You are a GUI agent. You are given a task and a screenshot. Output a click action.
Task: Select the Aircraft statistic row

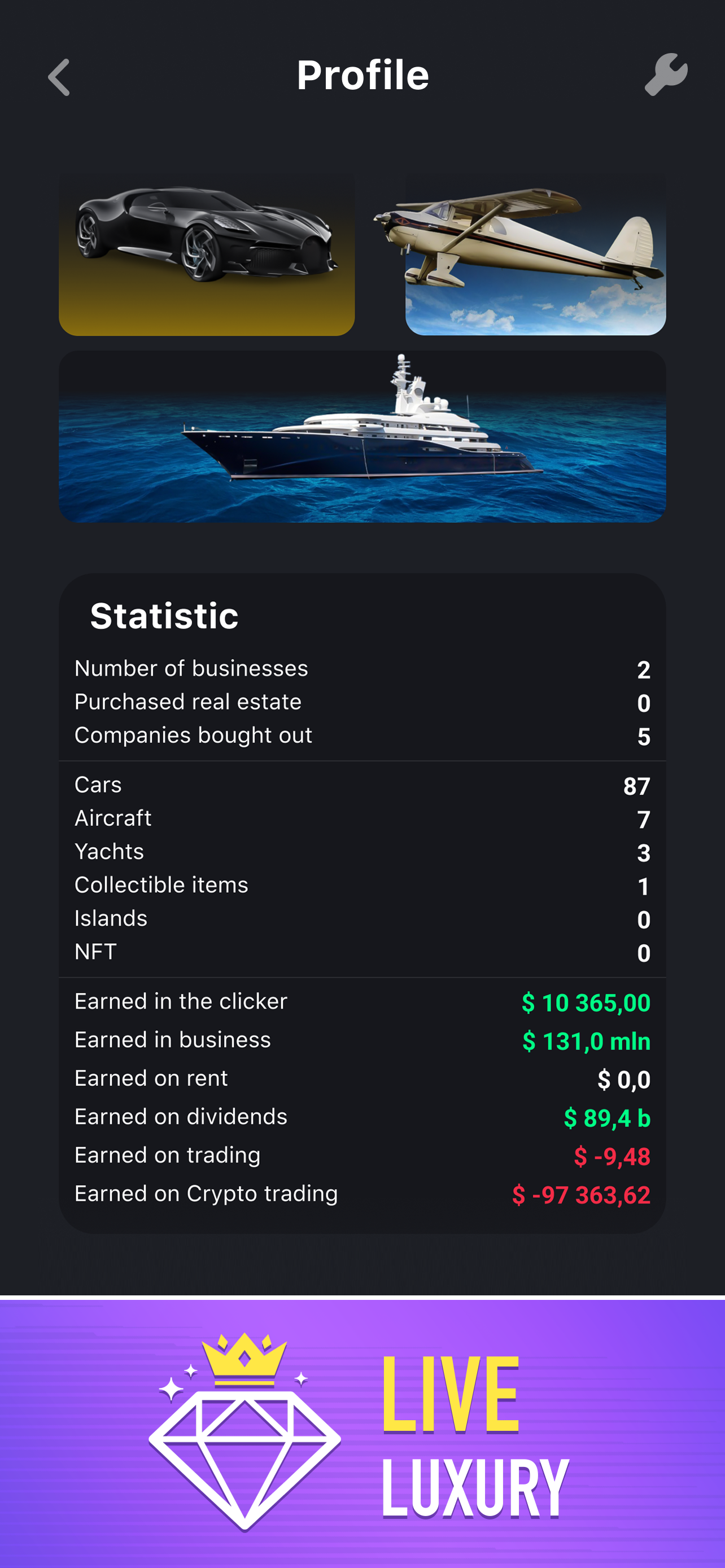(x=362, y=818)
